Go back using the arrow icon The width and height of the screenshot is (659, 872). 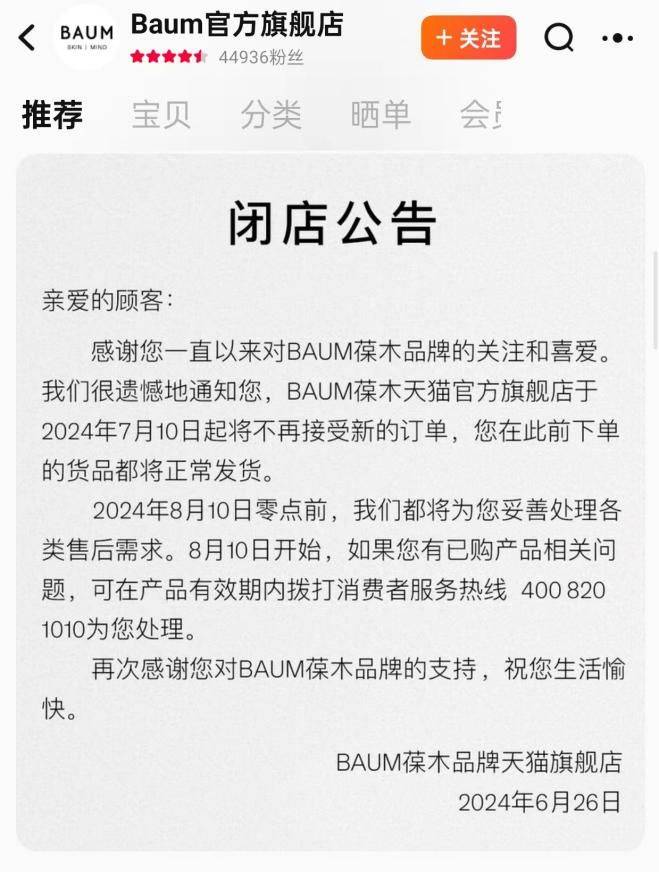27,38
